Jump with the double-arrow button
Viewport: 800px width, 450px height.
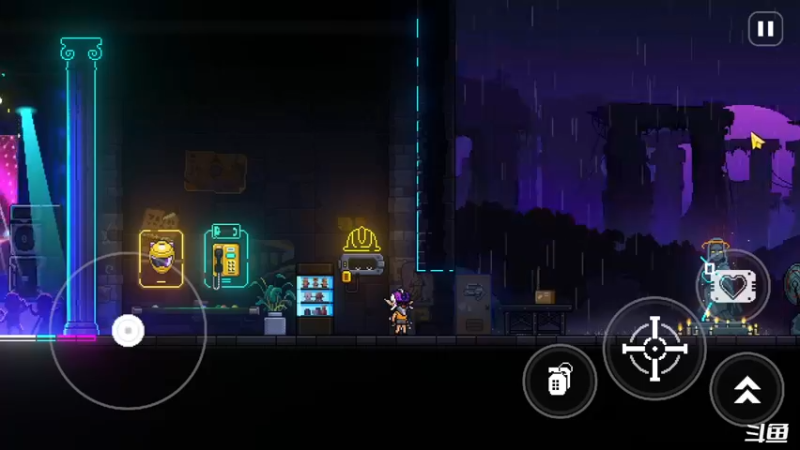coord(746,390)
